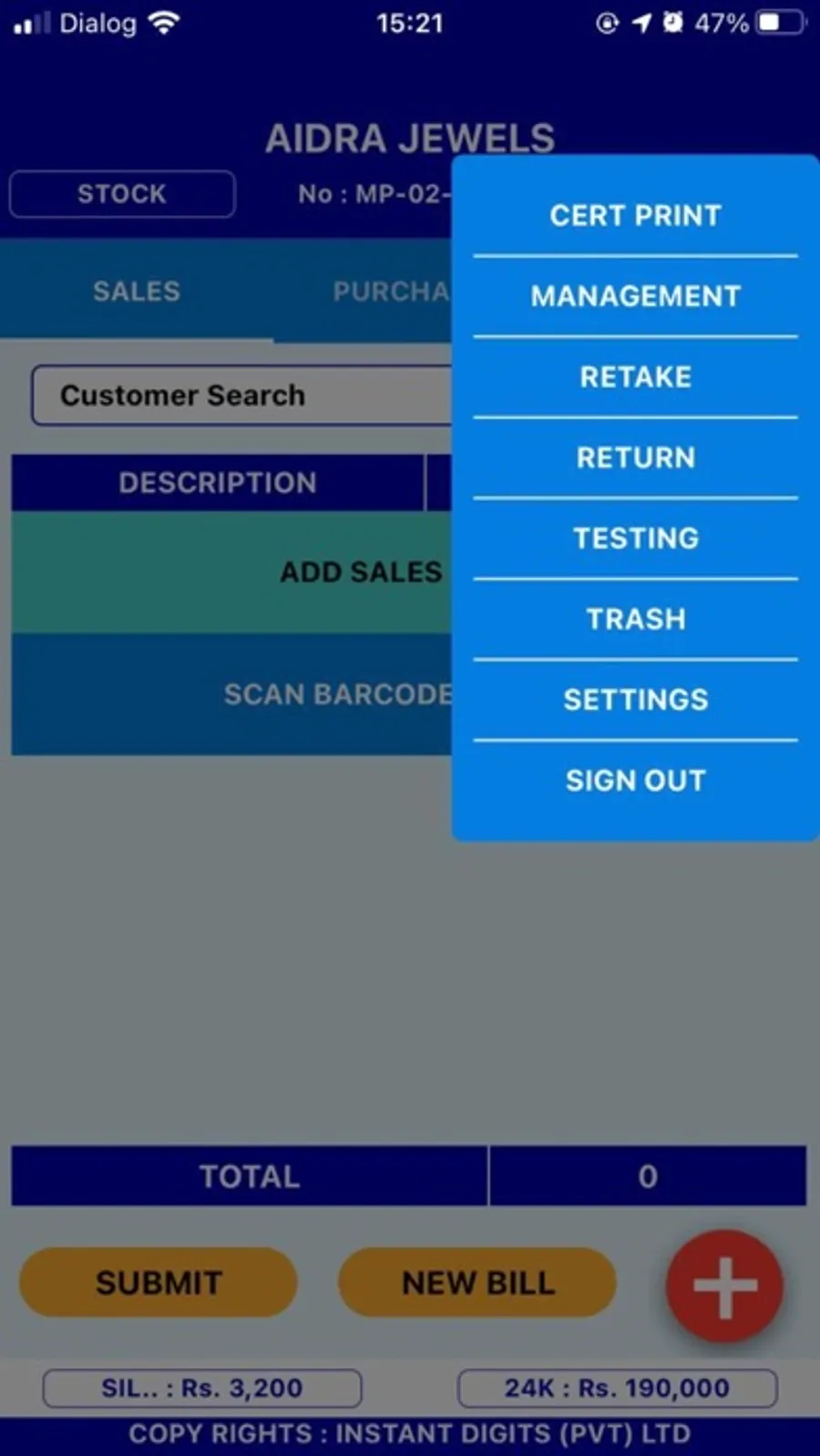Open MANAGEMENT from the popup menu
Image resolution: width=820 pixels, height=1456 pixels.
click(635, 295)
